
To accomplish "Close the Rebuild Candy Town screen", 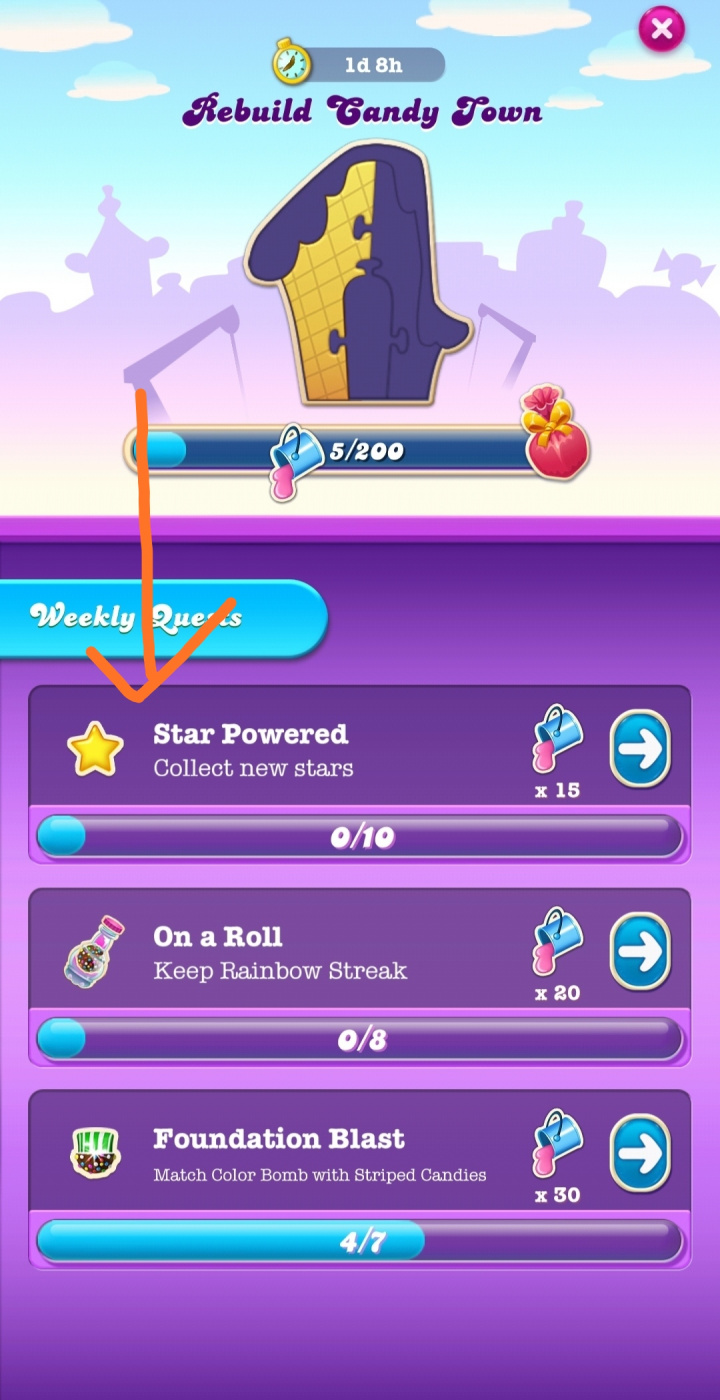I will 661,29.
